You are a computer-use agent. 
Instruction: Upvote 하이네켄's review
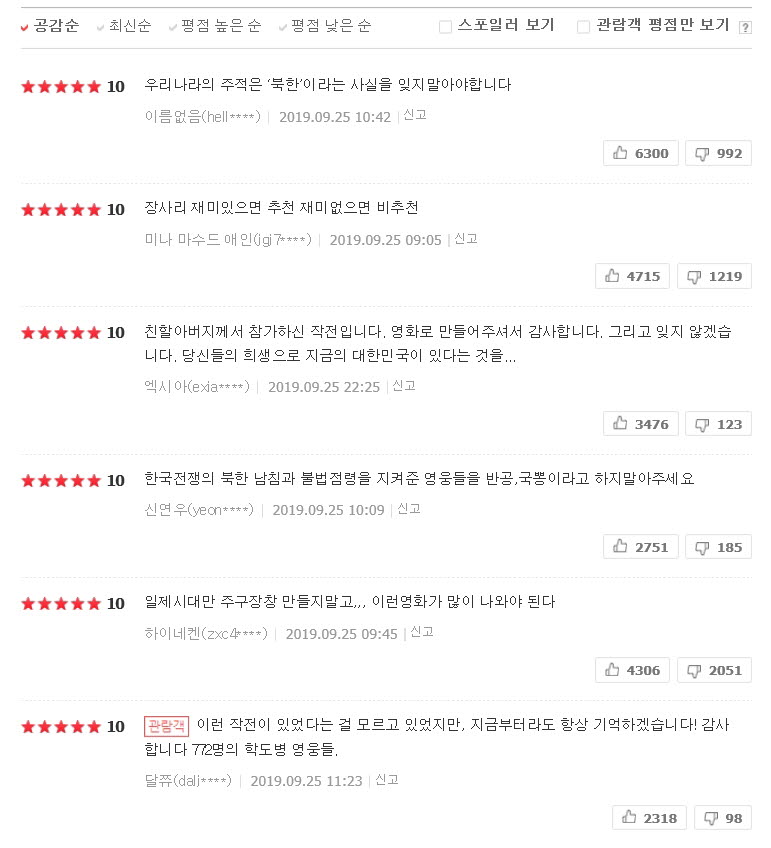click(x=633, y=670)
